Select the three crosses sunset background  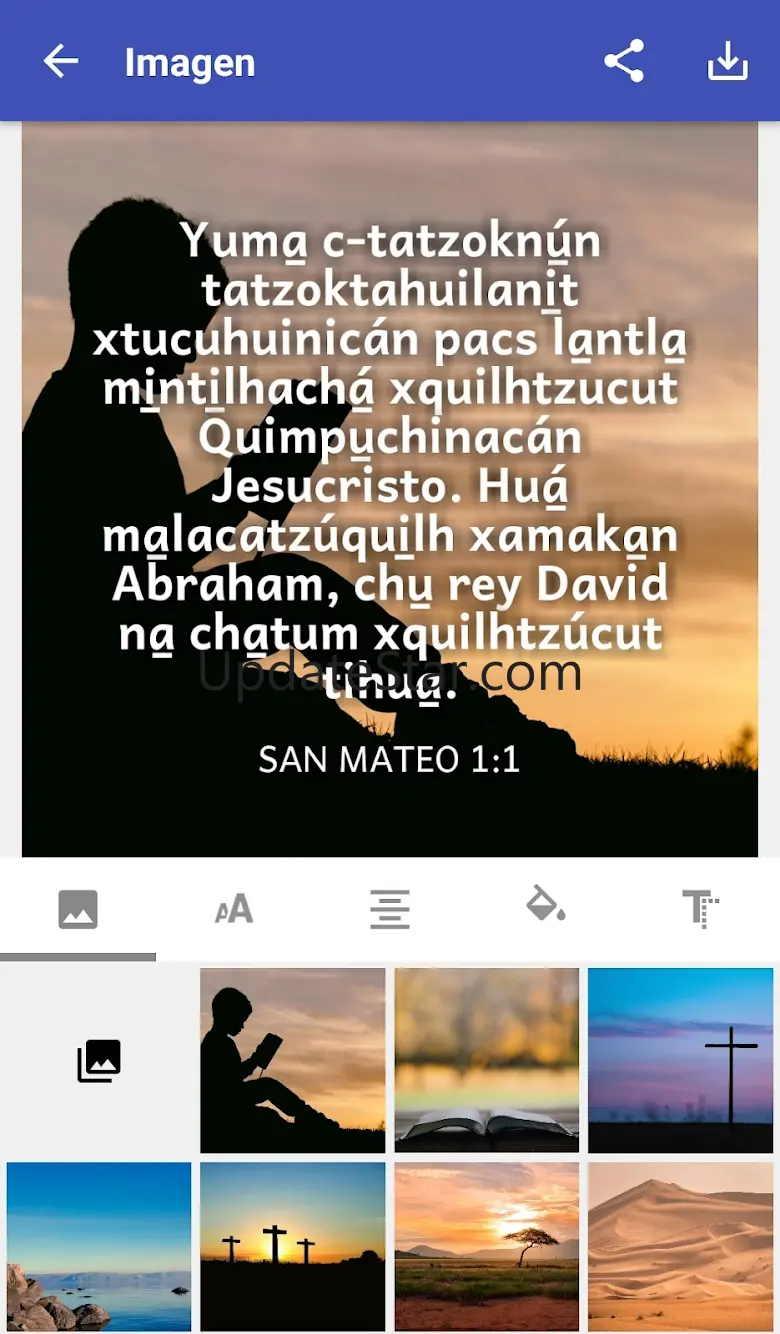tap(293, 1247)
